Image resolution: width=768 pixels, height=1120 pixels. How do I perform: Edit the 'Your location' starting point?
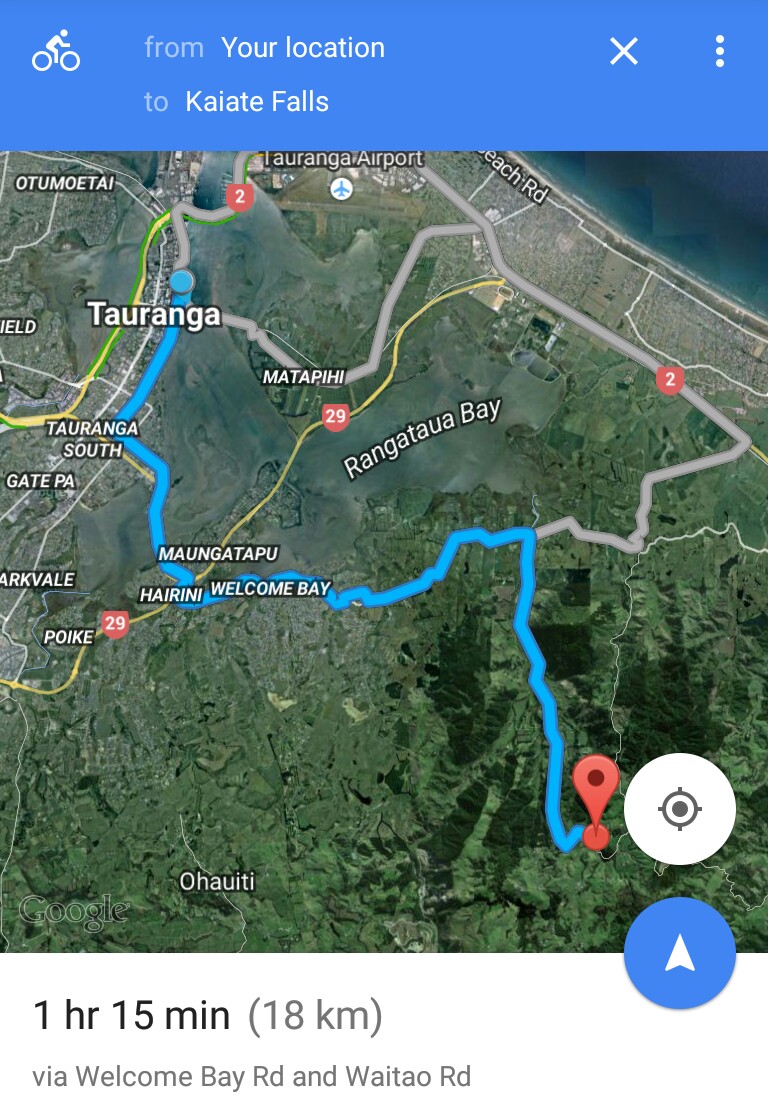[x=302, y=48]
